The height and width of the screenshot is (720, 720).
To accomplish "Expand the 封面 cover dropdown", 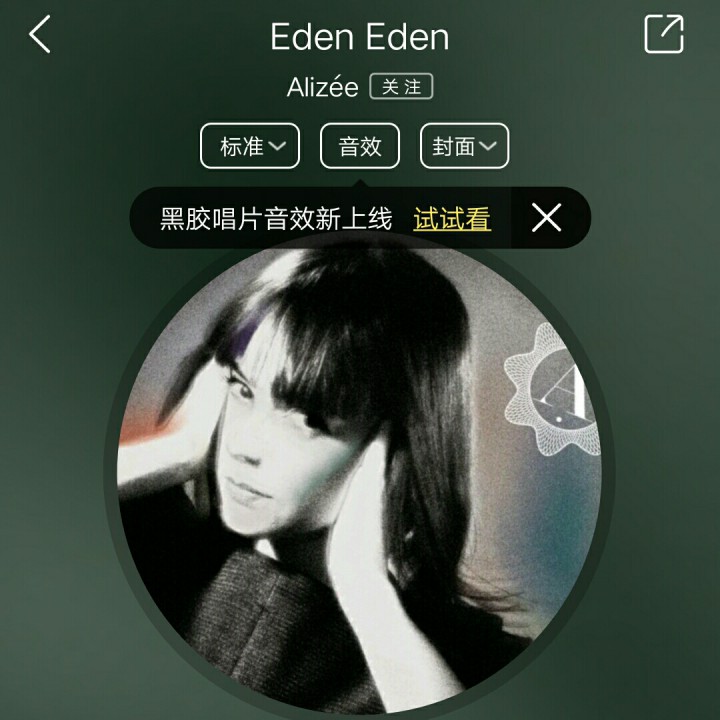I will (x=464, y=146).
